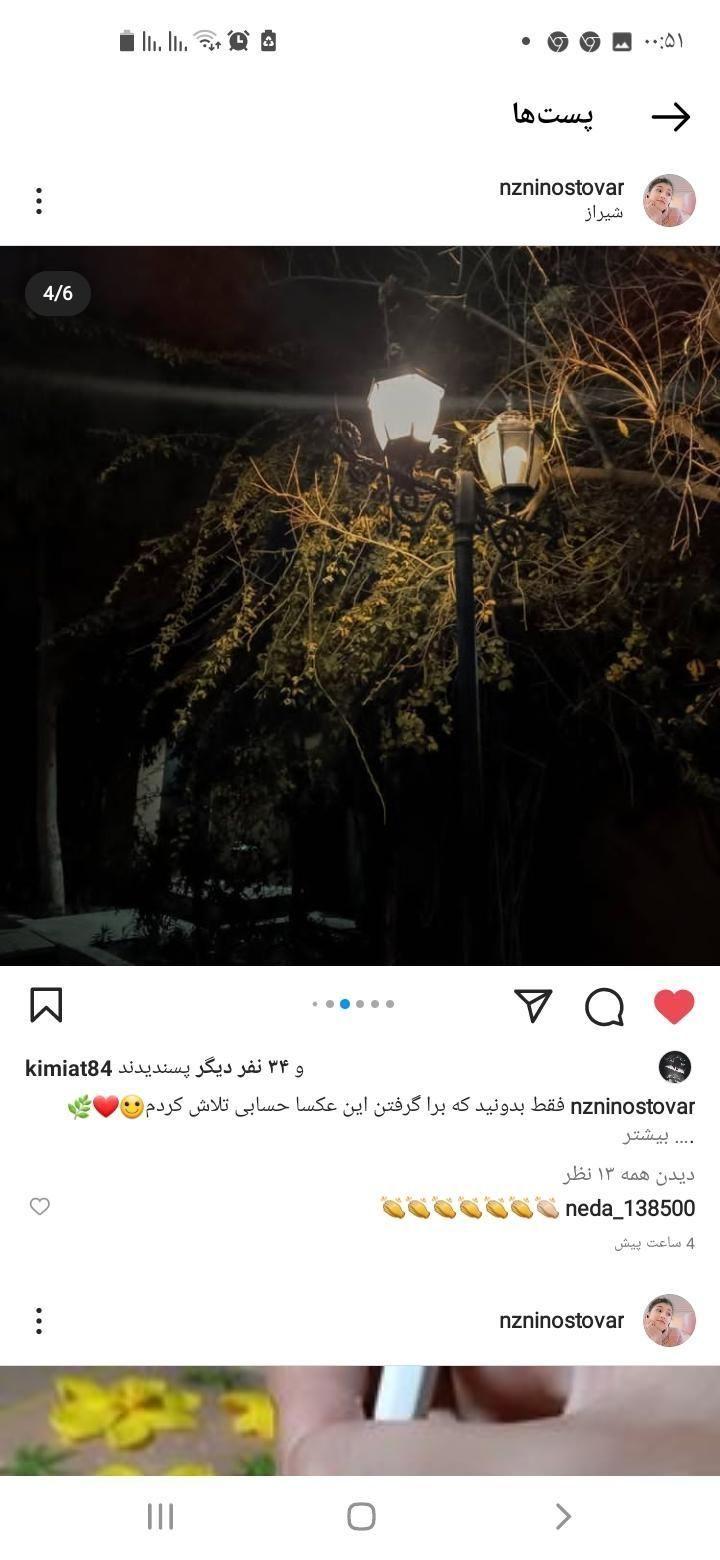Open neda_138500's profile from the comment
This screenshot has width=720, height=1560.
click(629, 1208)
